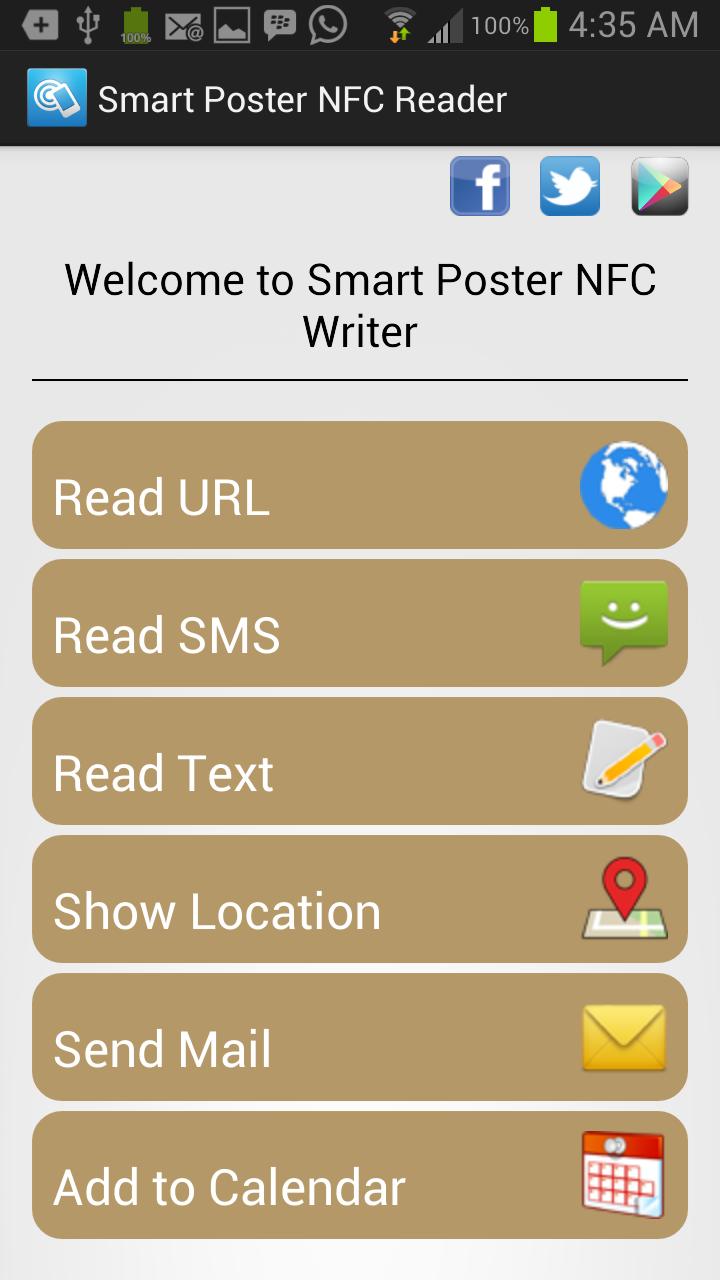The image size is (720, 1280).
Task: Click the envelope icon on Send Mail
Action: [x=623, y=1037]
